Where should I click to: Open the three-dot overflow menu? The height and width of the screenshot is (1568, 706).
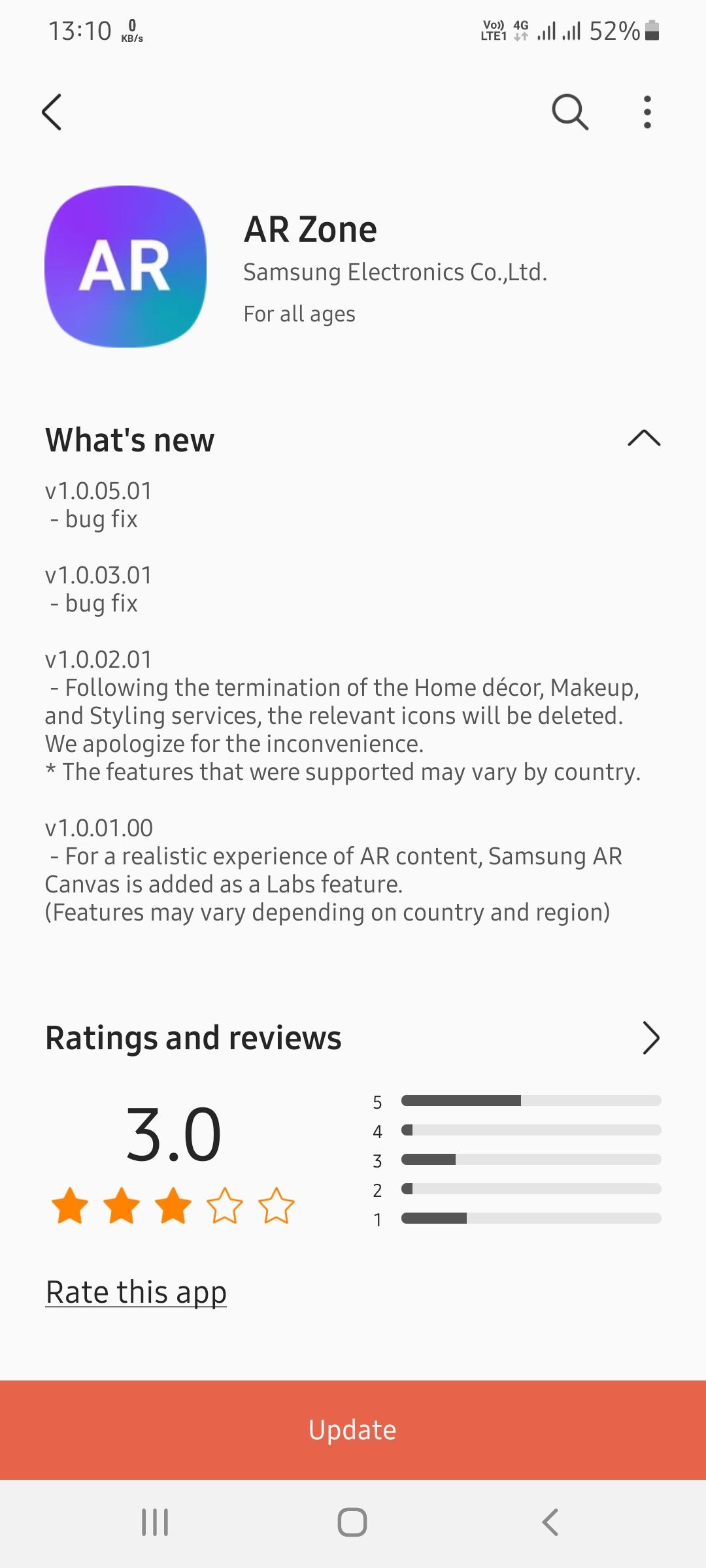(647, 112)
